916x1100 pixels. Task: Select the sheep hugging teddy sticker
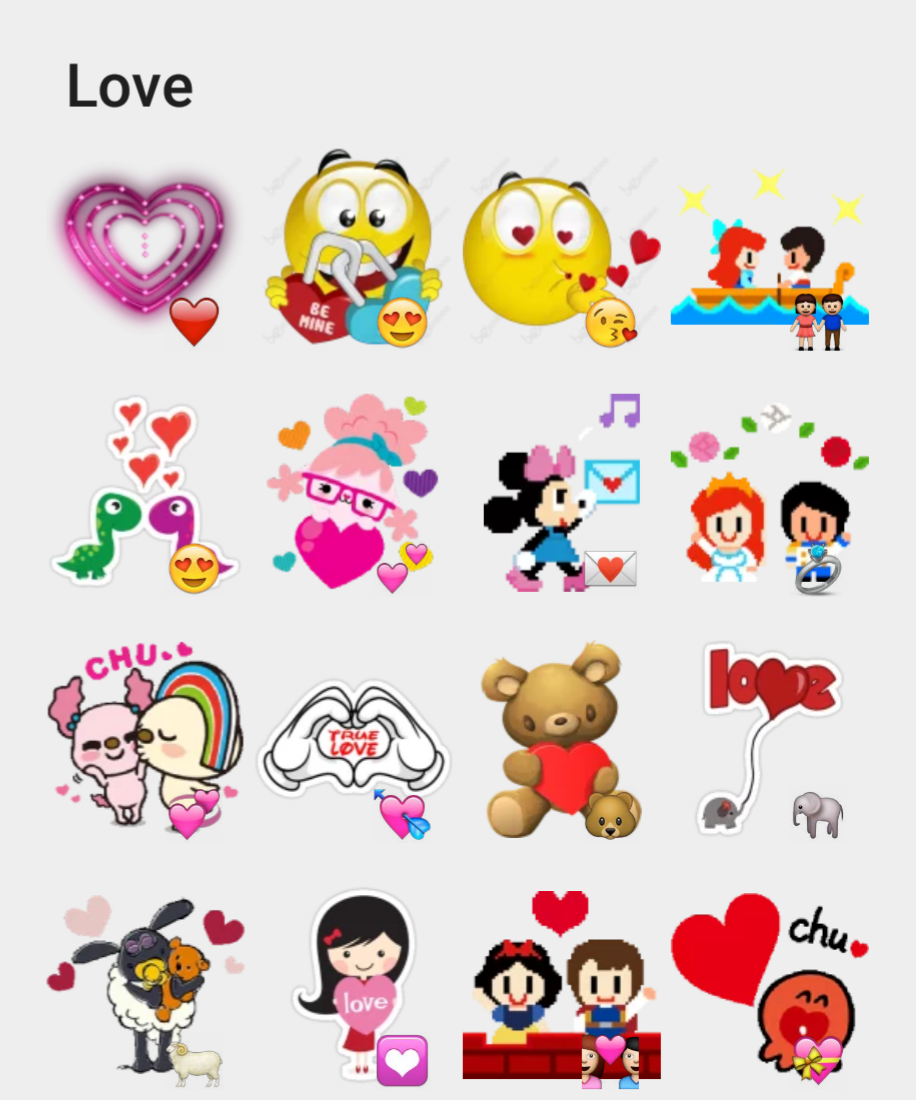click(x=145, y=985)
